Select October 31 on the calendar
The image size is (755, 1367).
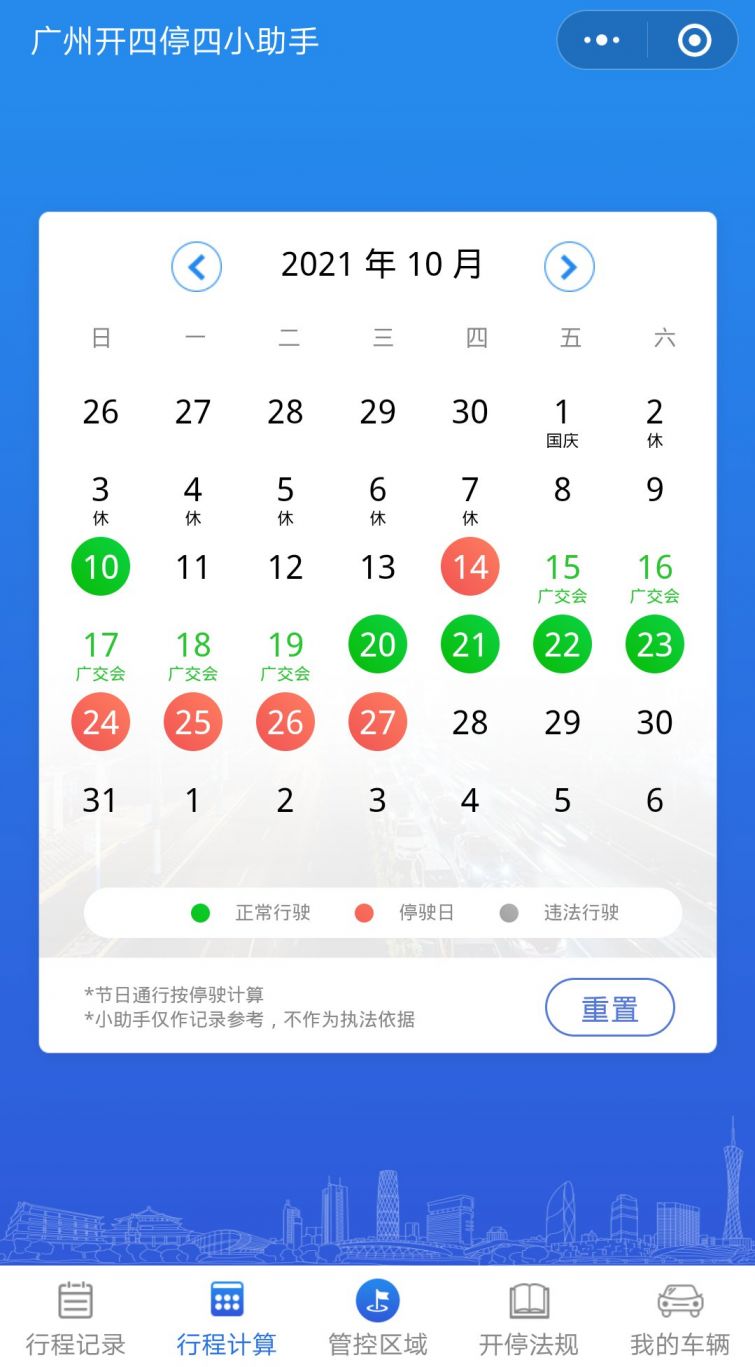pos(100,800)
